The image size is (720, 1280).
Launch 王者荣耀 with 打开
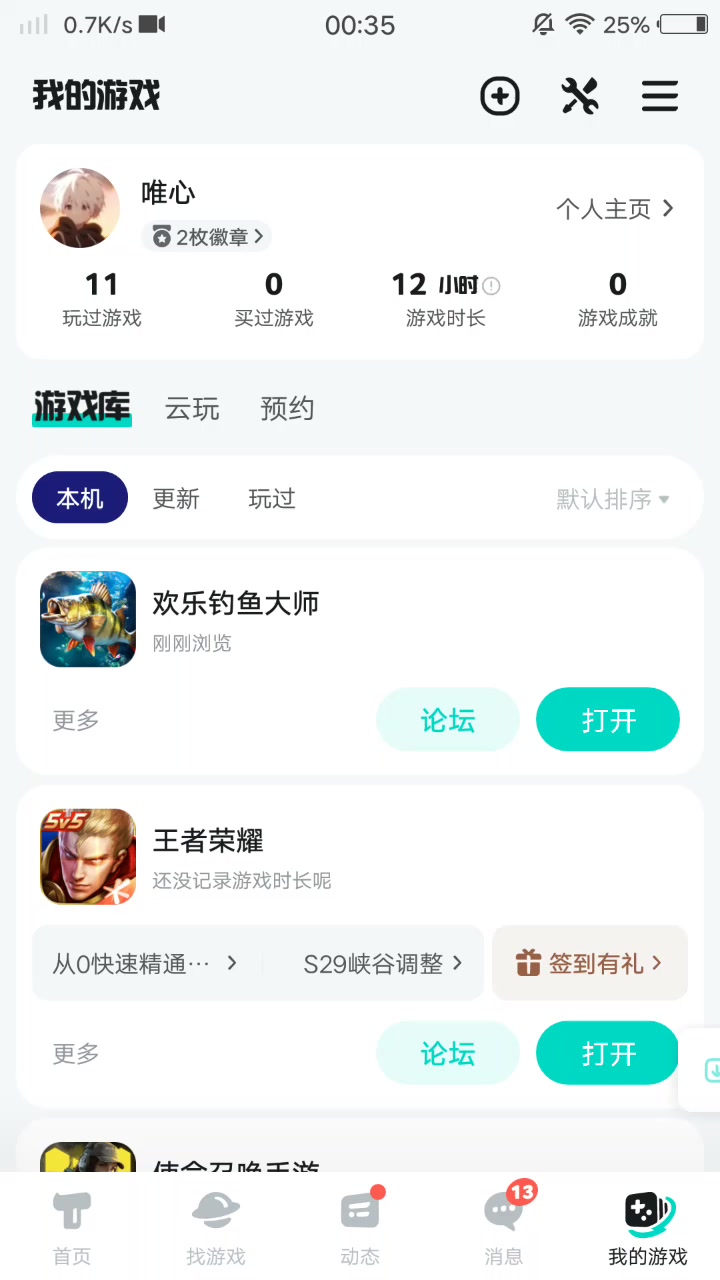tap(608, 1053)
